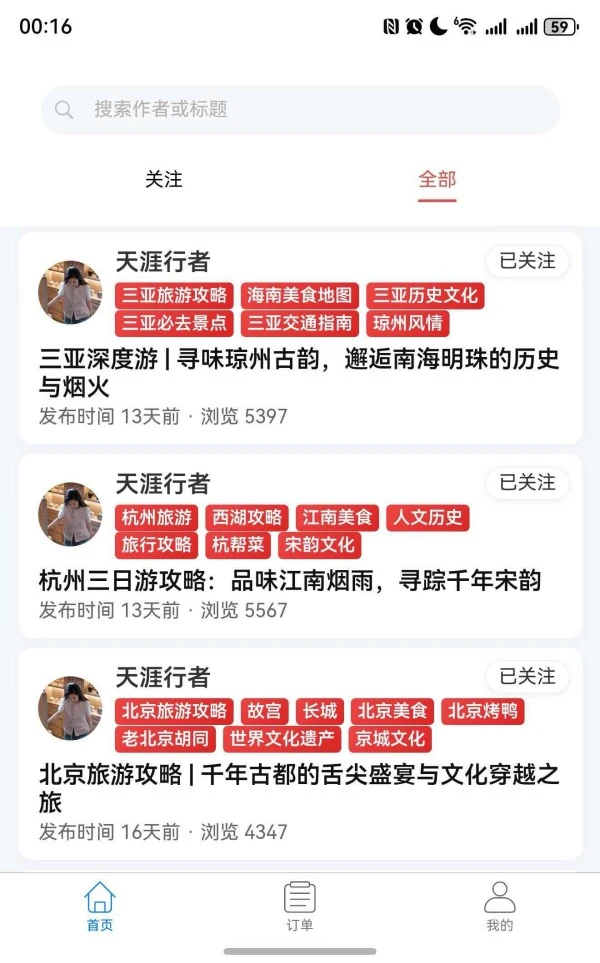
Task: Open the 杭州三日游攻略 article card
Action: click(290, 580)
